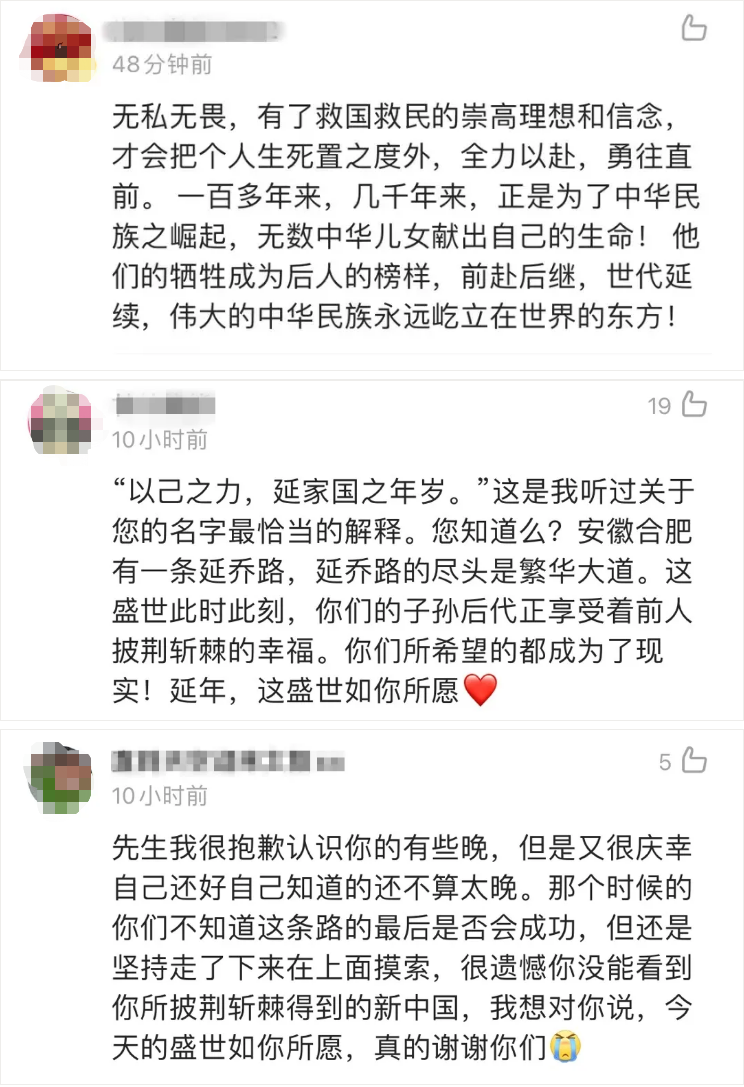Like the comment with 5 likes
Image resolution: width=744 pixels, height=1087 pixels.
[694, 762]
